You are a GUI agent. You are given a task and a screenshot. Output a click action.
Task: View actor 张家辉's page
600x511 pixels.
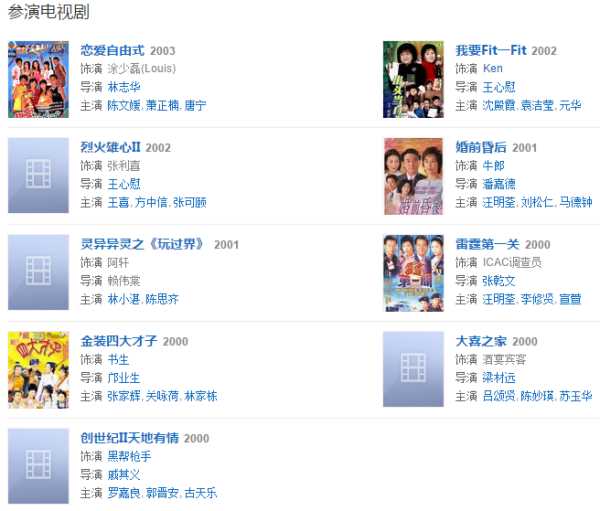(x=125, y=396)
